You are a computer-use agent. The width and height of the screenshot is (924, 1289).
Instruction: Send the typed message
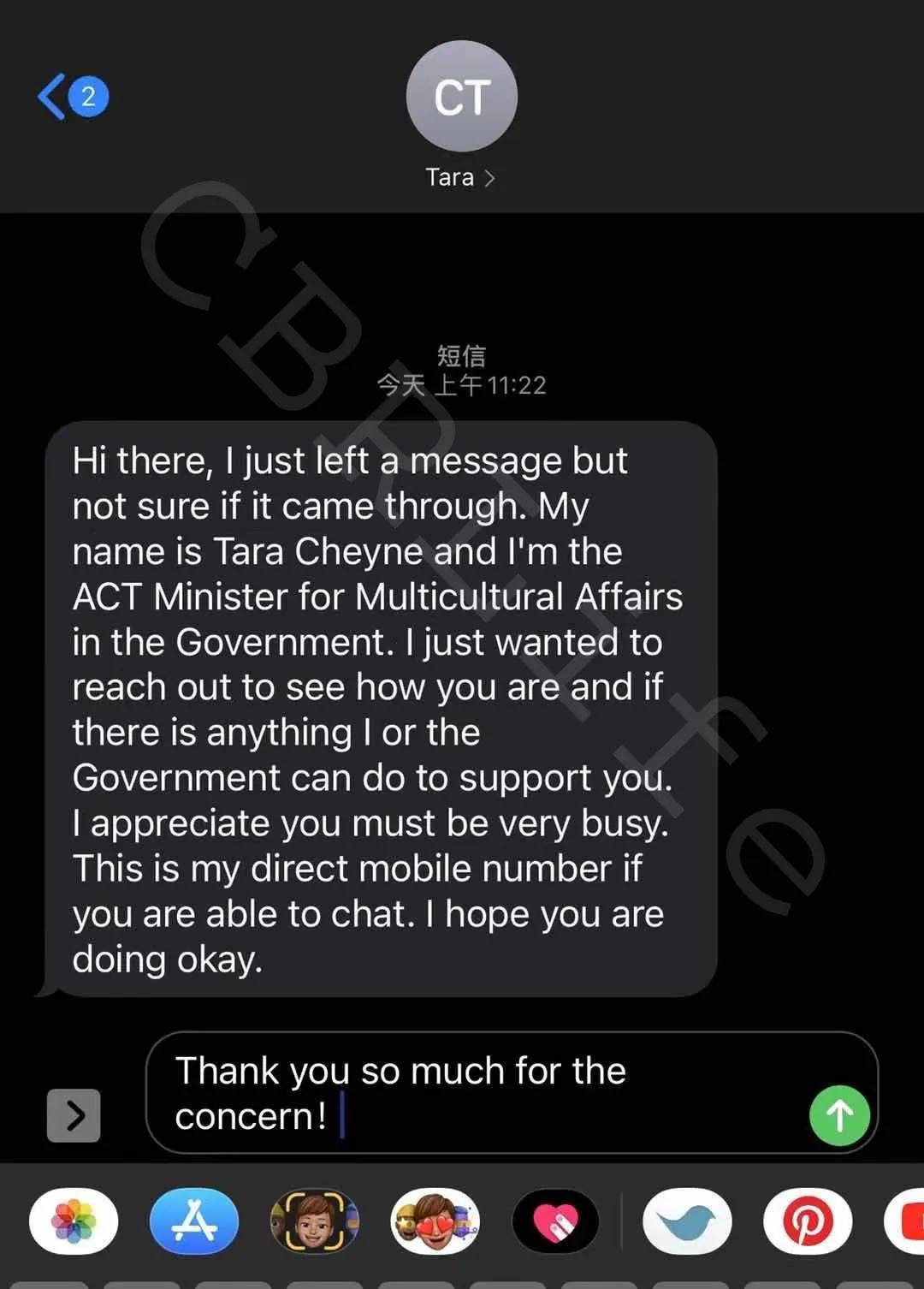pyautogui.click(x=839, y=1115)
